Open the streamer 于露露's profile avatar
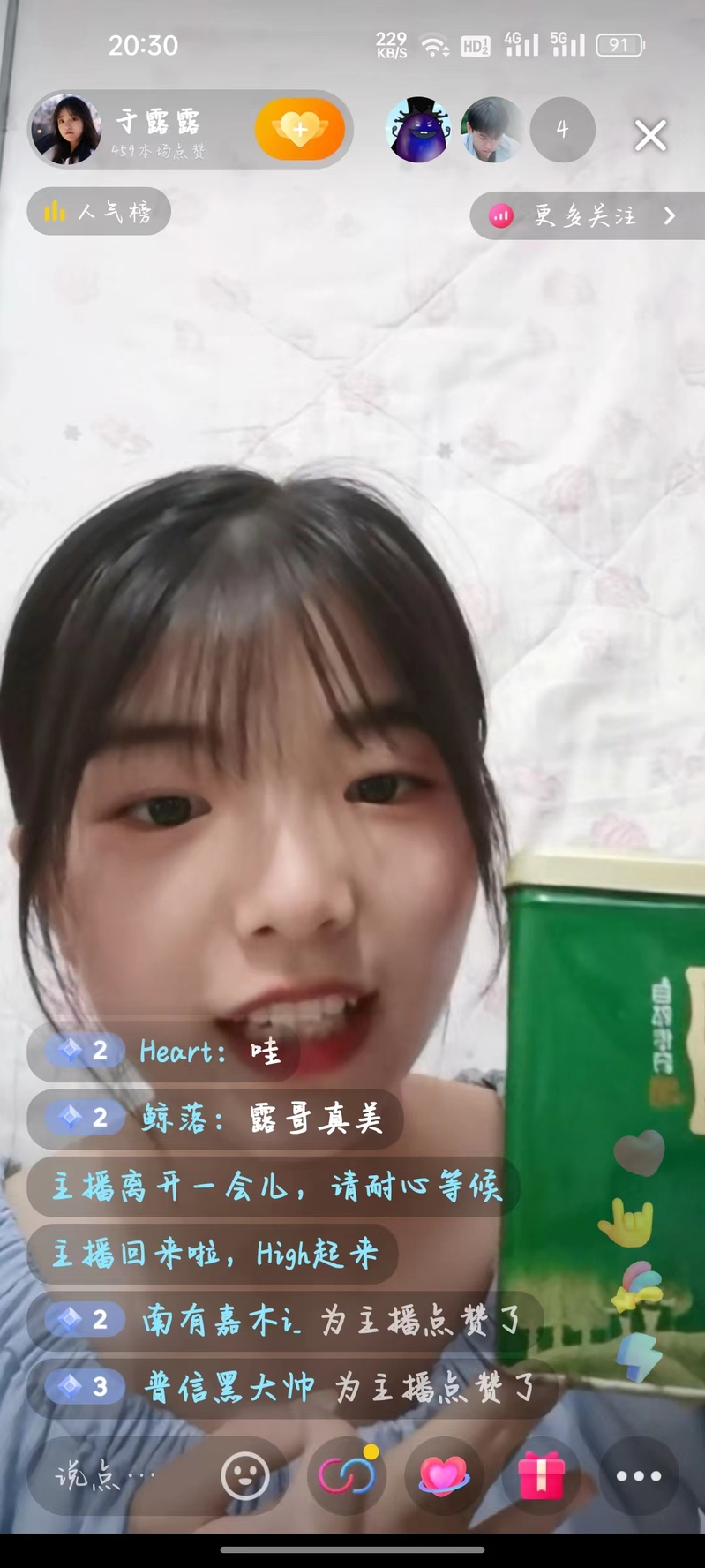Screen dimensions: 705x1568 (66, 130)
